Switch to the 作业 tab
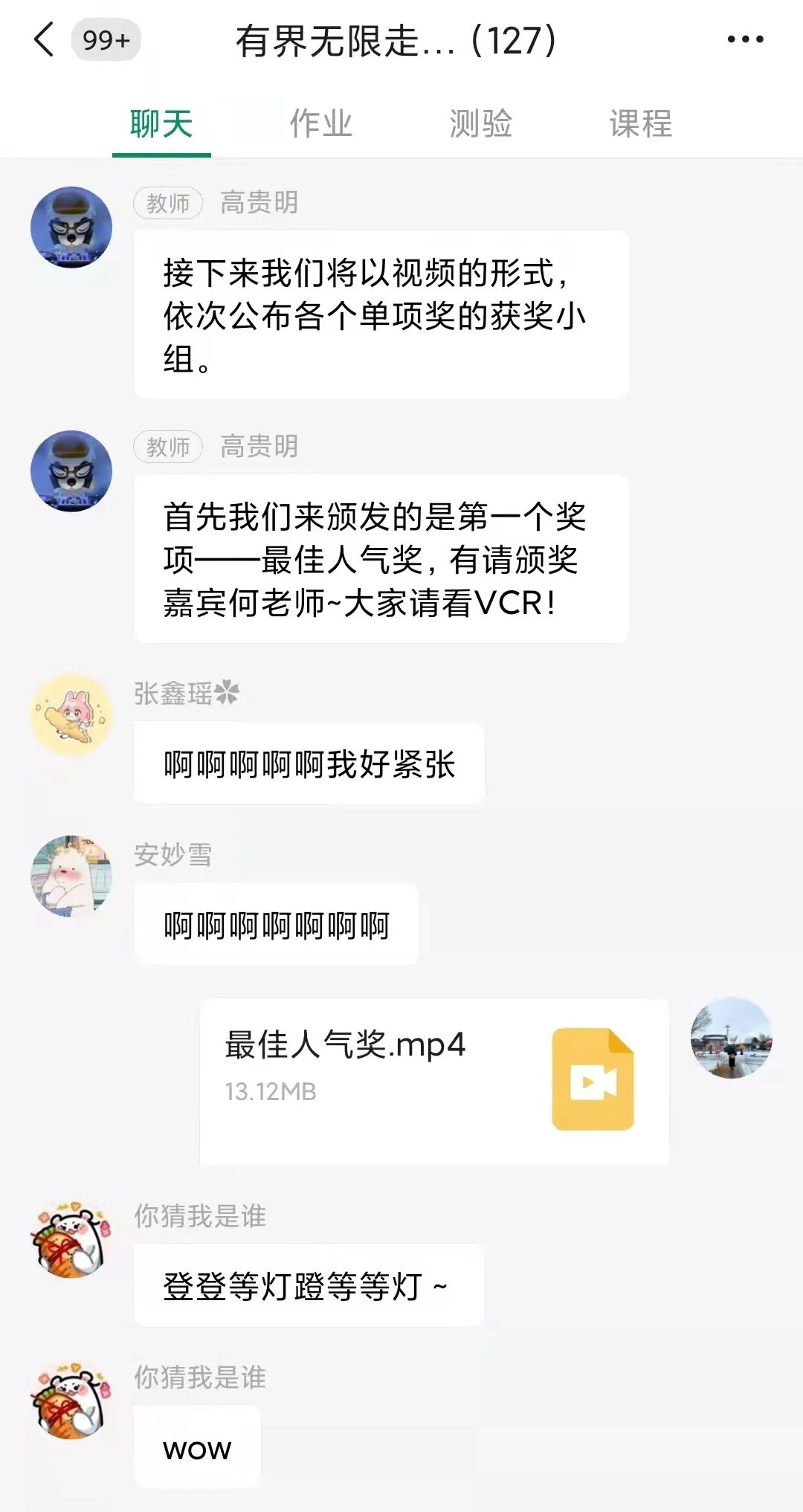This screenshot has width=803, height=1512. (x=320, y=123)
